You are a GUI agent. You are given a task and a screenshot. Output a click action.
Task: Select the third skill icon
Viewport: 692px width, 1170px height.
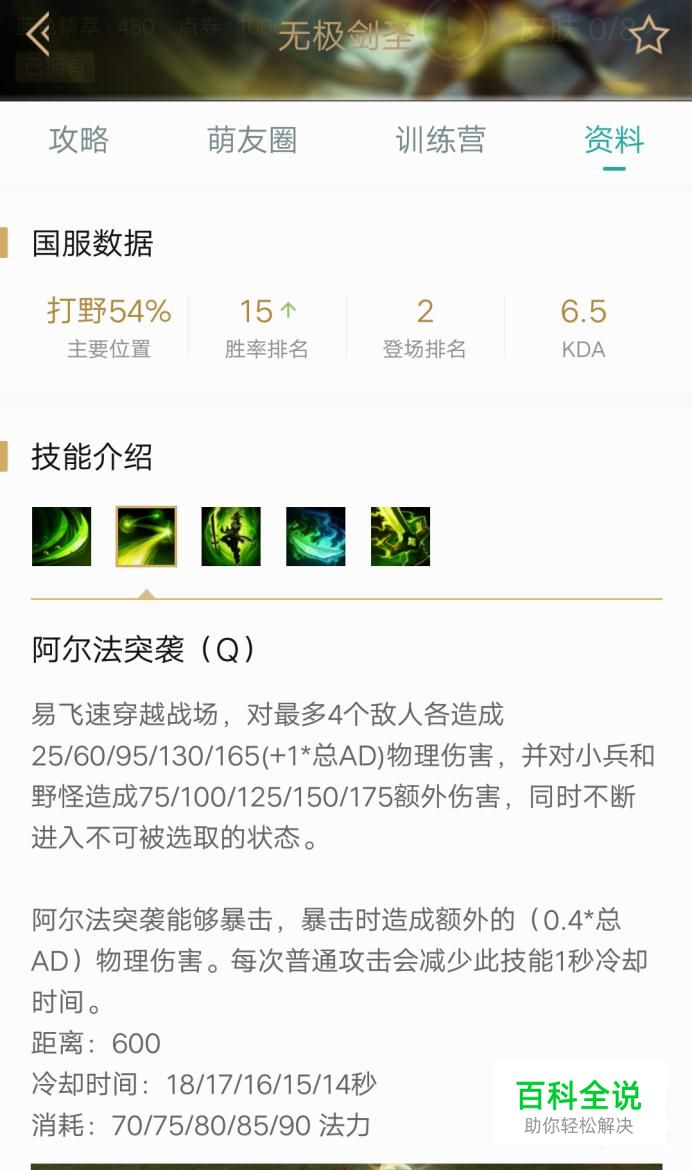coord(231,536)
